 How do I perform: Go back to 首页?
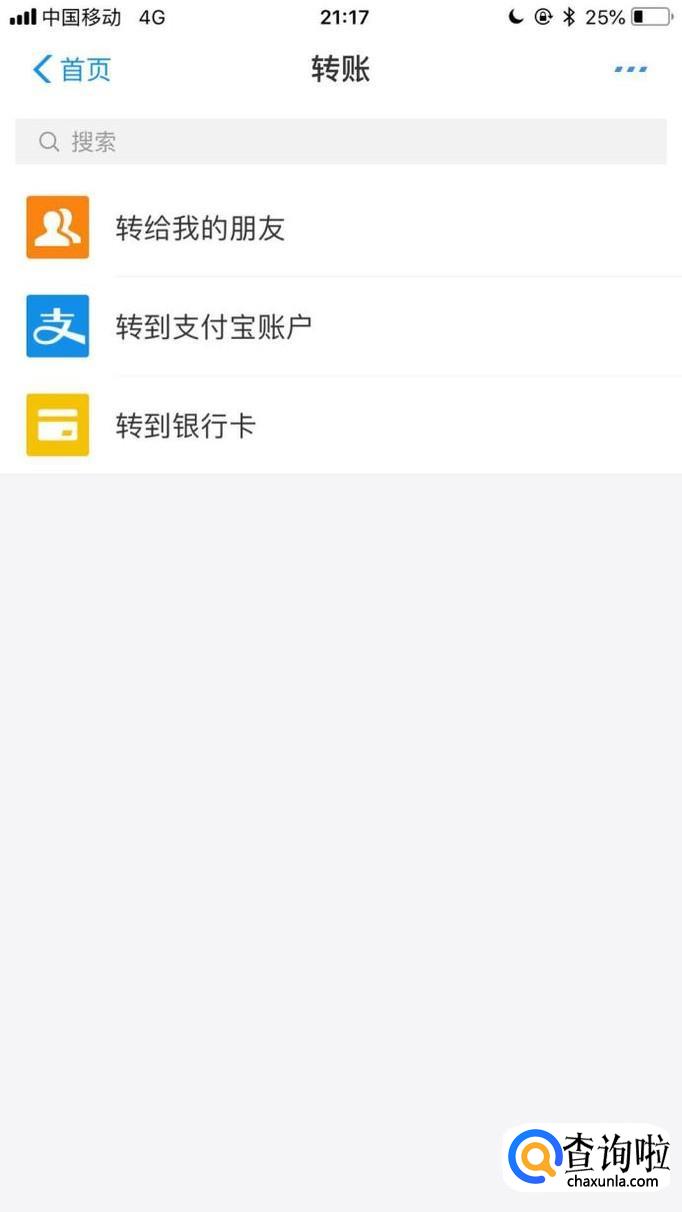coord(72,70)
